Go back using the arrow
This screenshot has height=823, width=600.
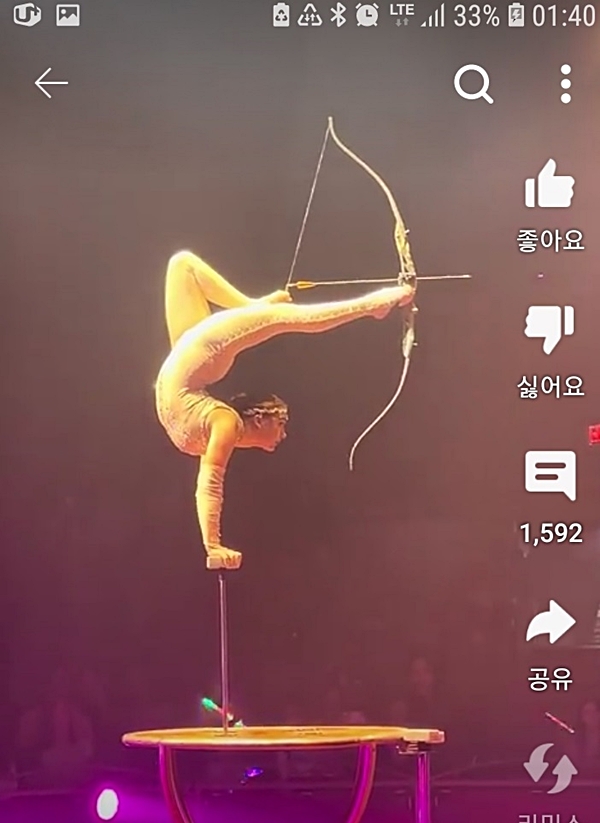point(51,84)
